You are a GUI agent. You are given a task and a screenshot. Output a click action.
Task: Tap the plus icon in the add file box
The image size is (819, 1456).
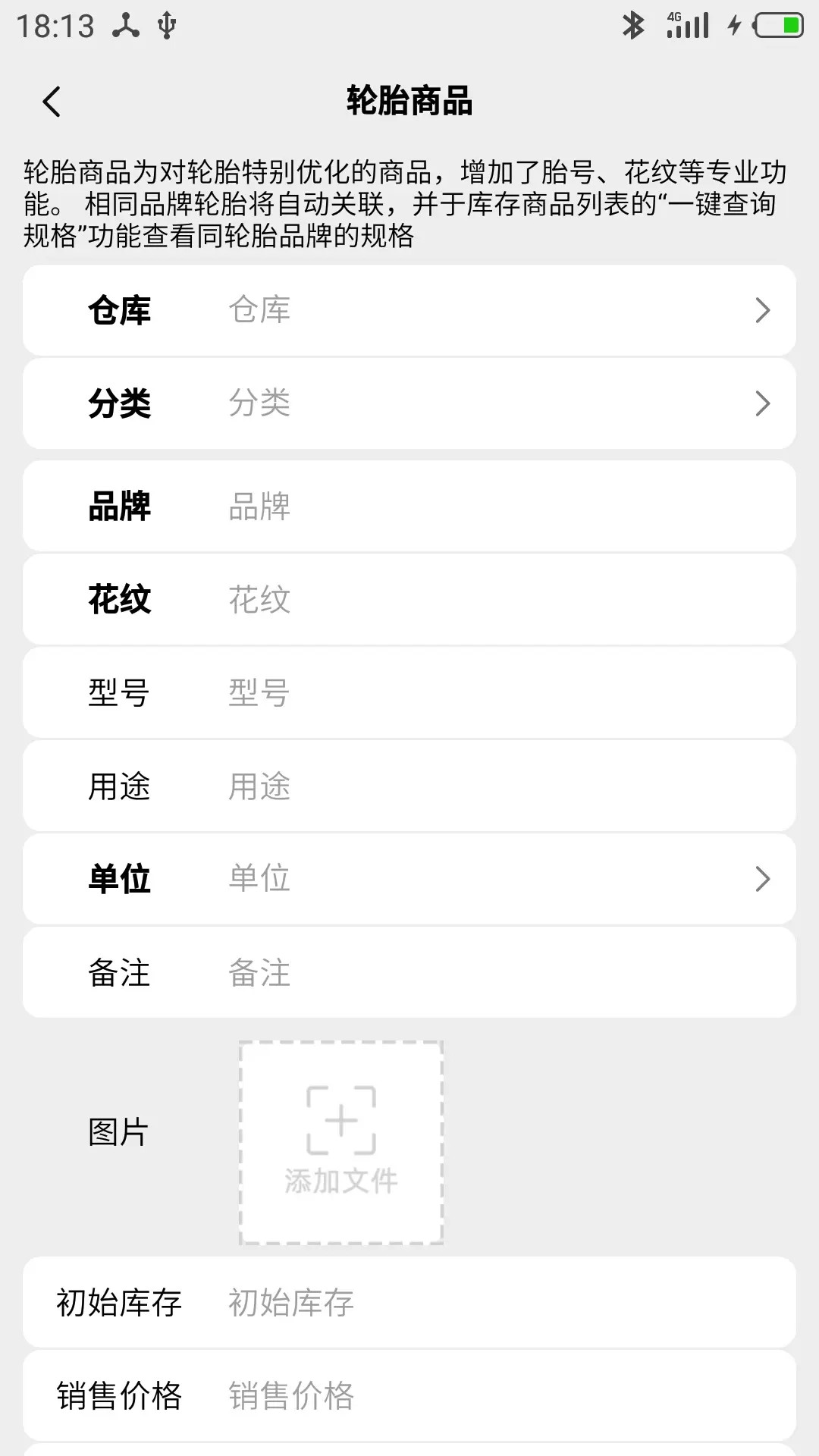(340, 1121)
